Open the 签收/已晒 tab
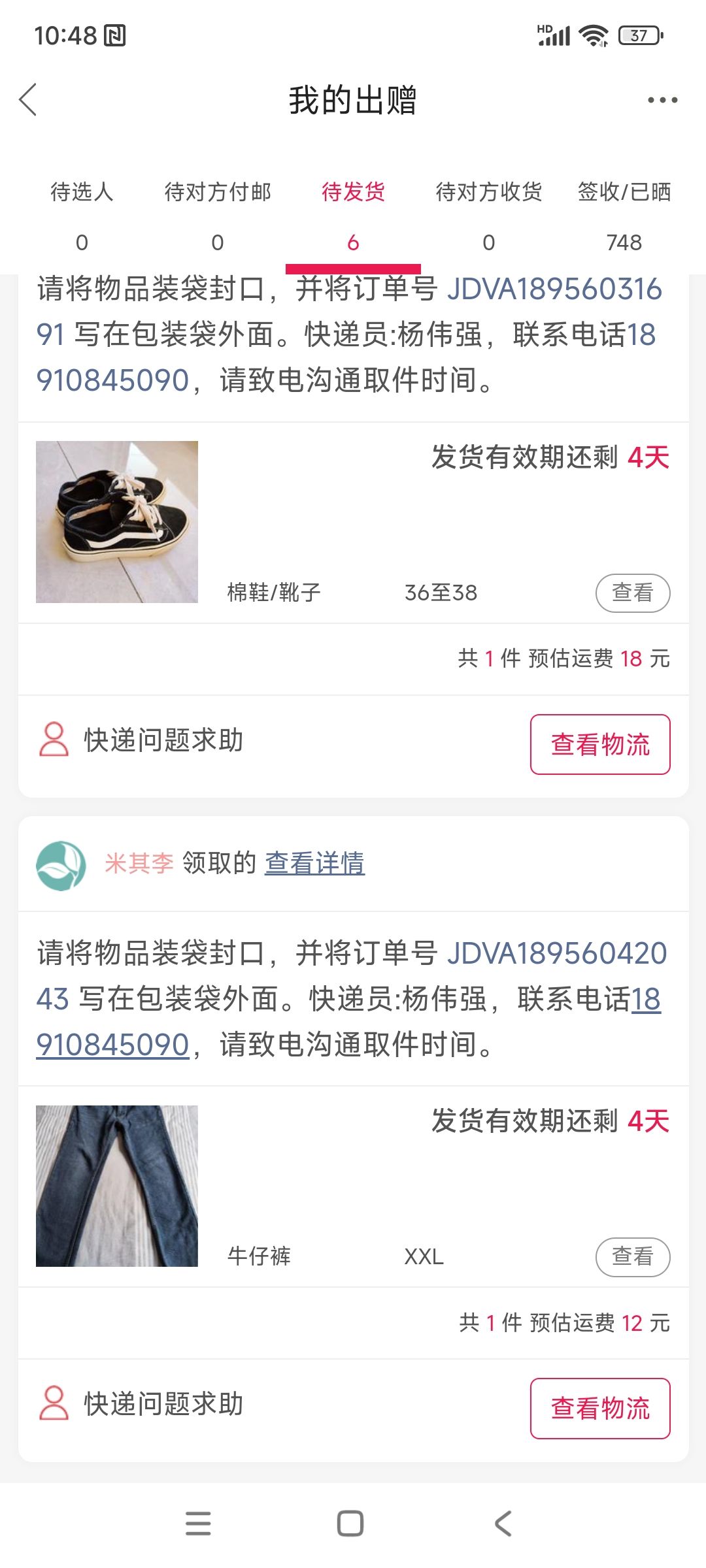 tap(624, 217)
